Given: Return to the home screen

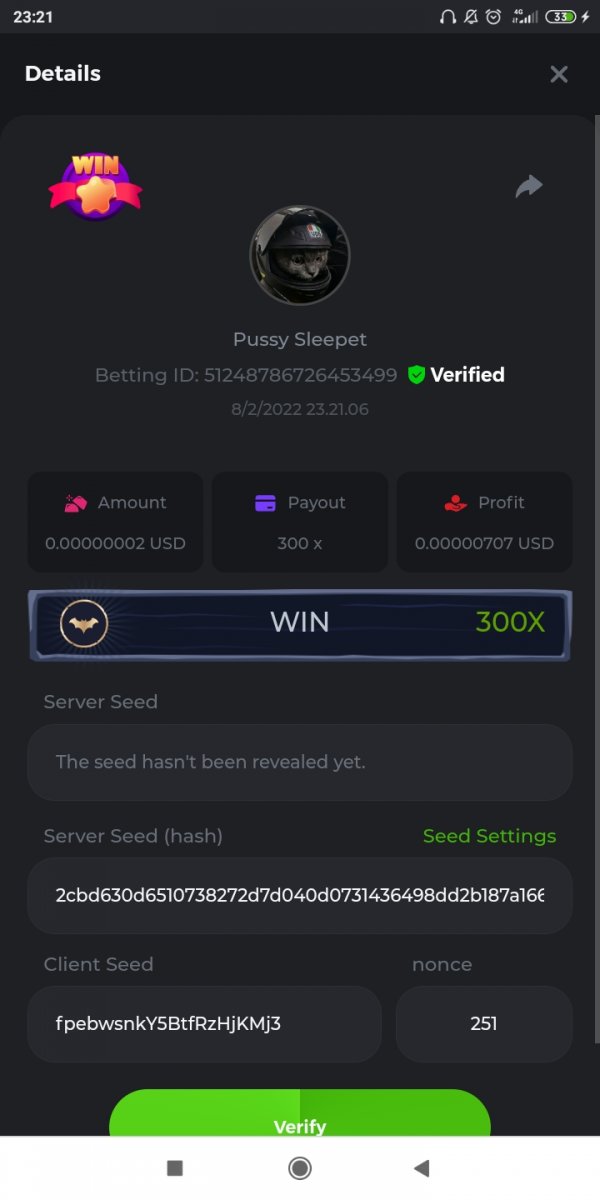Looking at the screenshot, I should [x=299, y=1168].
